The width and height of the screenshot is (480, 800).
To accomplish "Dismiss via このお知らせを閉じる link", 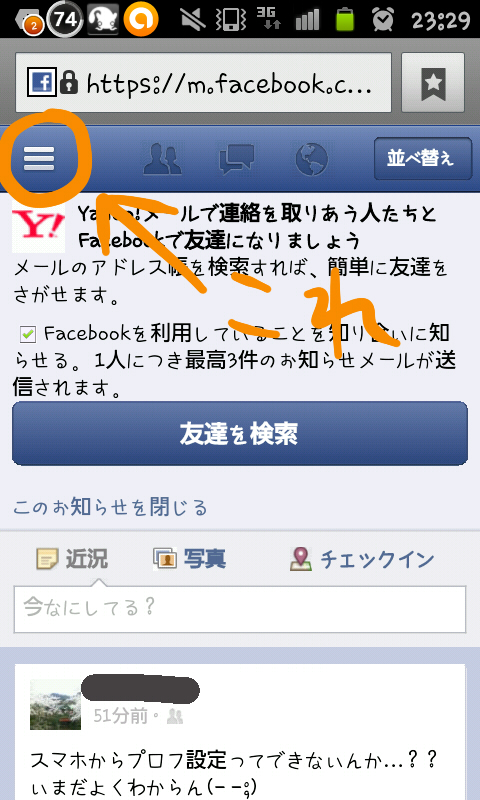I will pos(110,508).
